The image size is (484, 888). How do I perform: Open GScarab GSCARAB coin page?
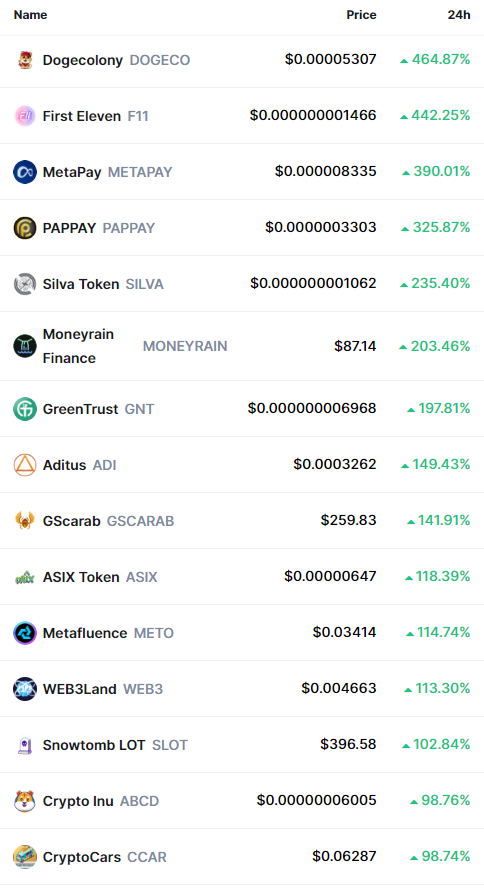[x=242, y=520]
